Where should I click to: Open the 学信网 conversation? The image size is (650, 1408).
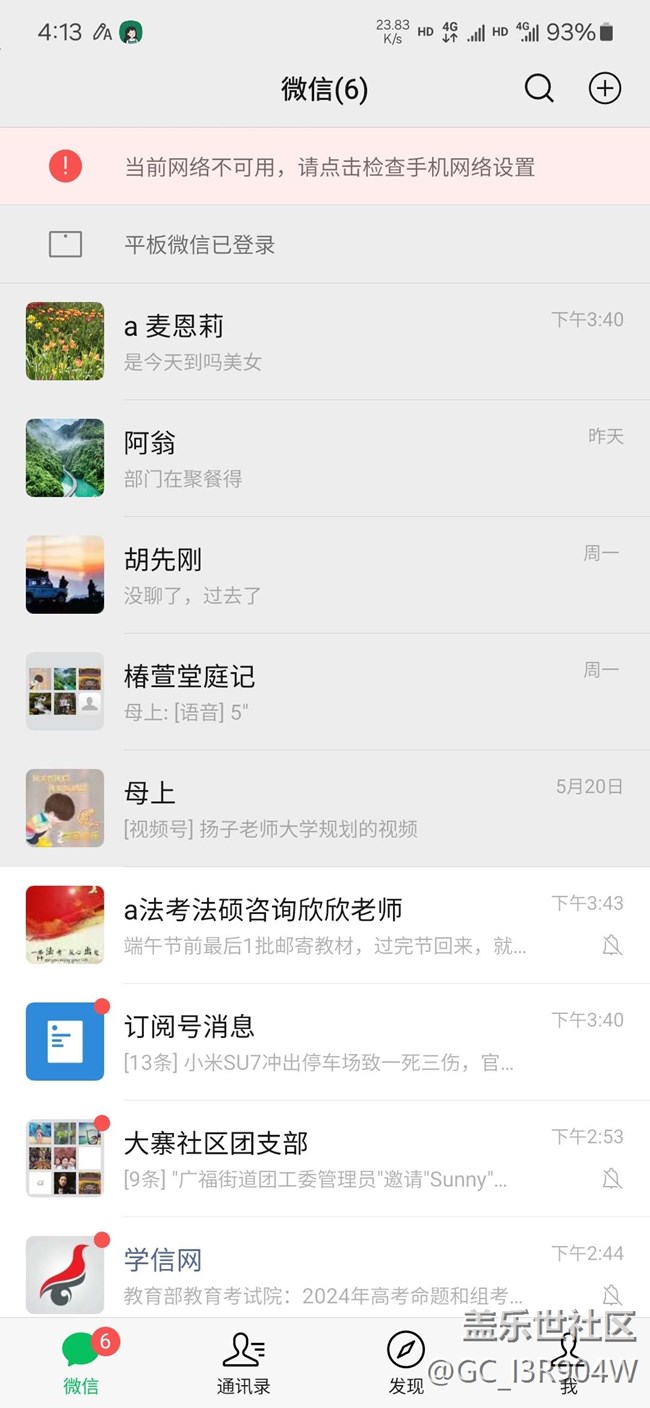(x=325, y=1275)
